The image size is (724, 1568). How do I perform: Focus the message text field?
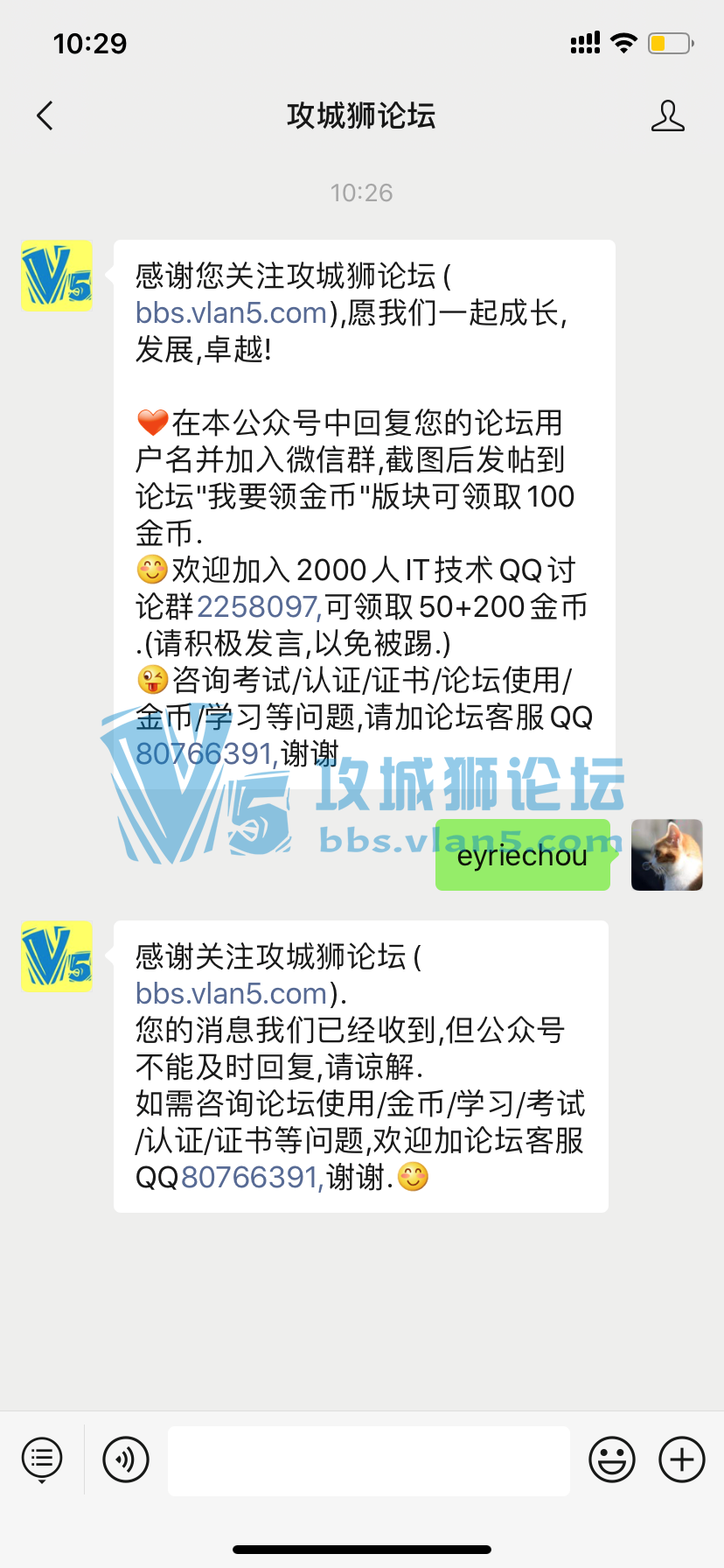[x=368, y=1460]
